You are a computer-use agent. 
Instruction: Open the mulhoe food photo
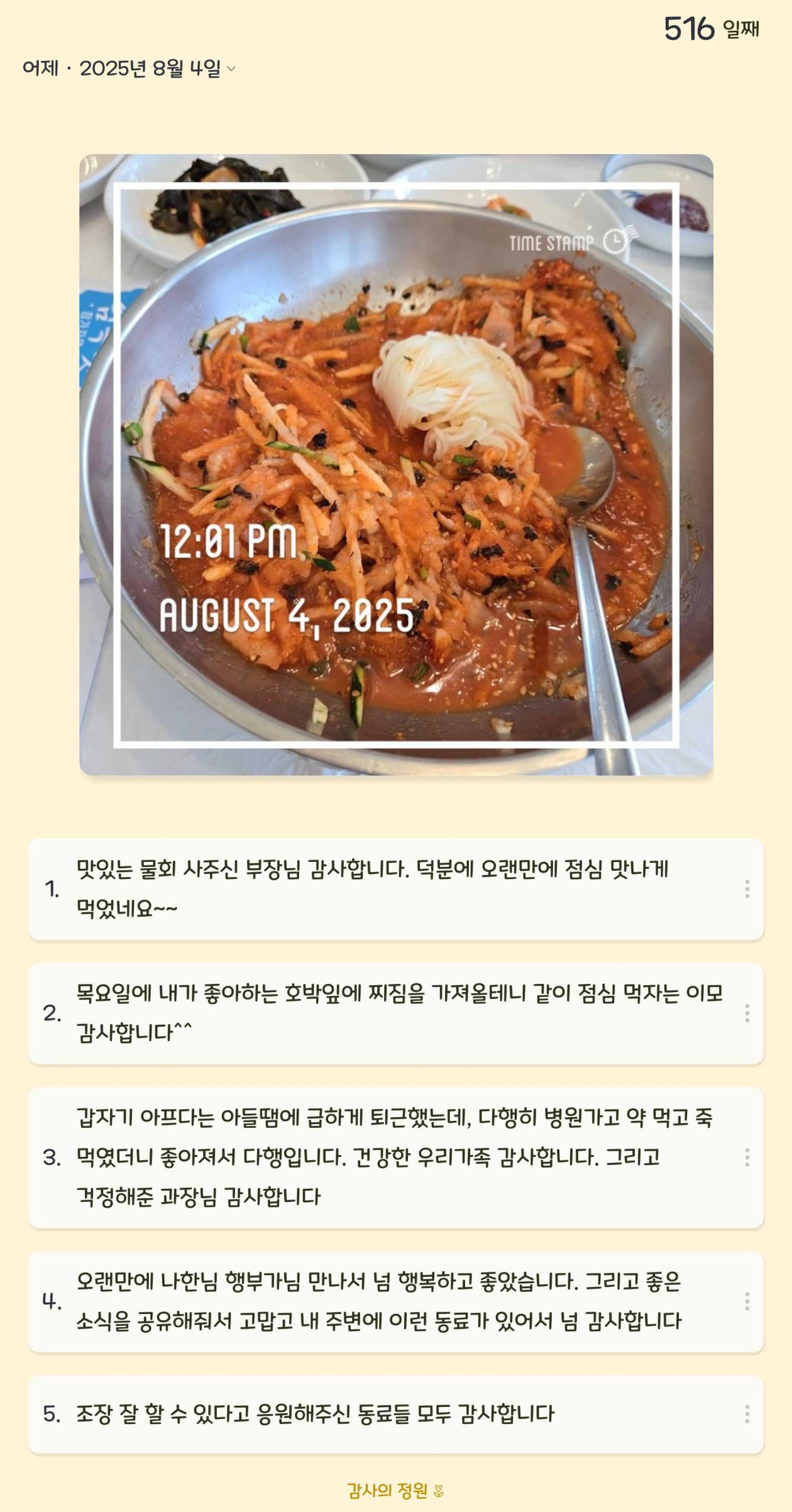point(396,465)
